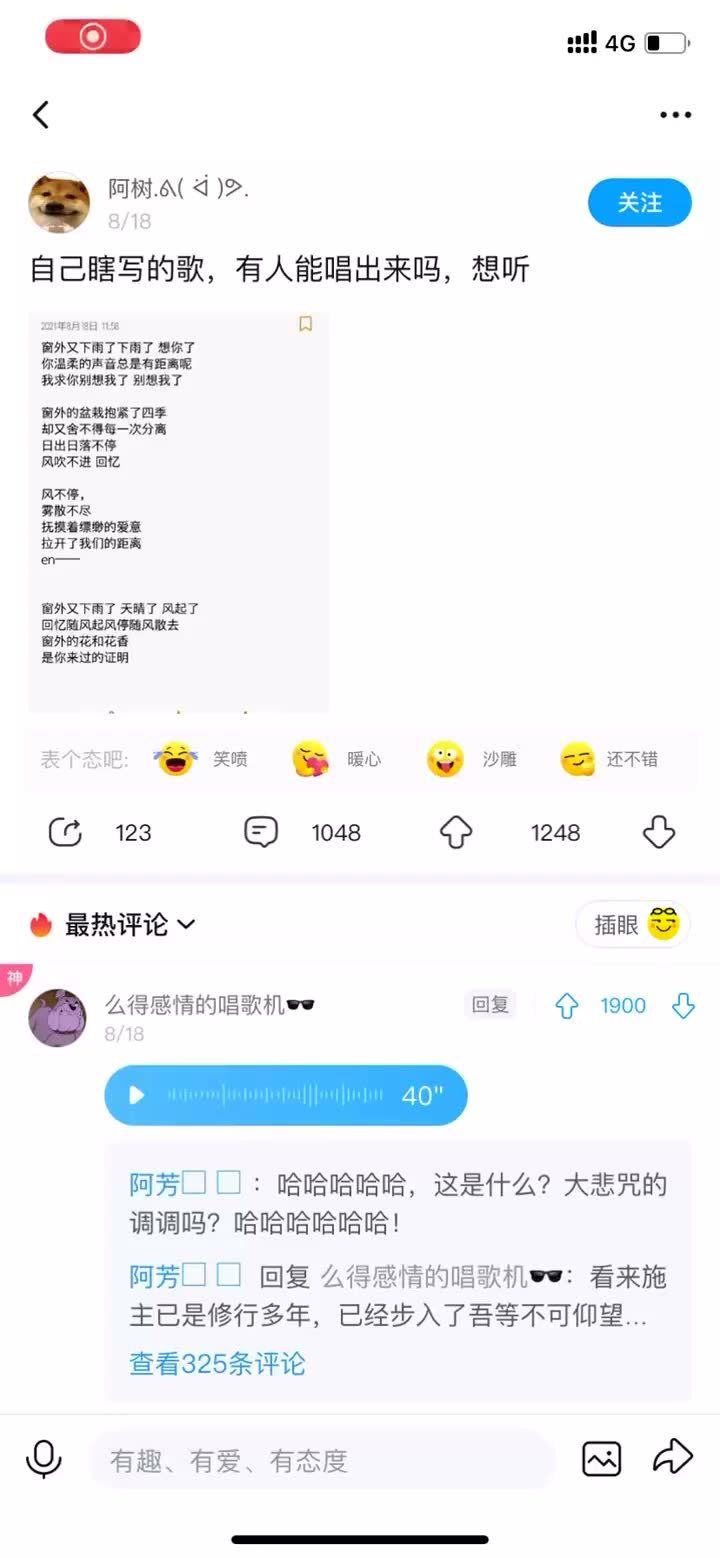Share the post showing 123 shares

coord(66,832)
